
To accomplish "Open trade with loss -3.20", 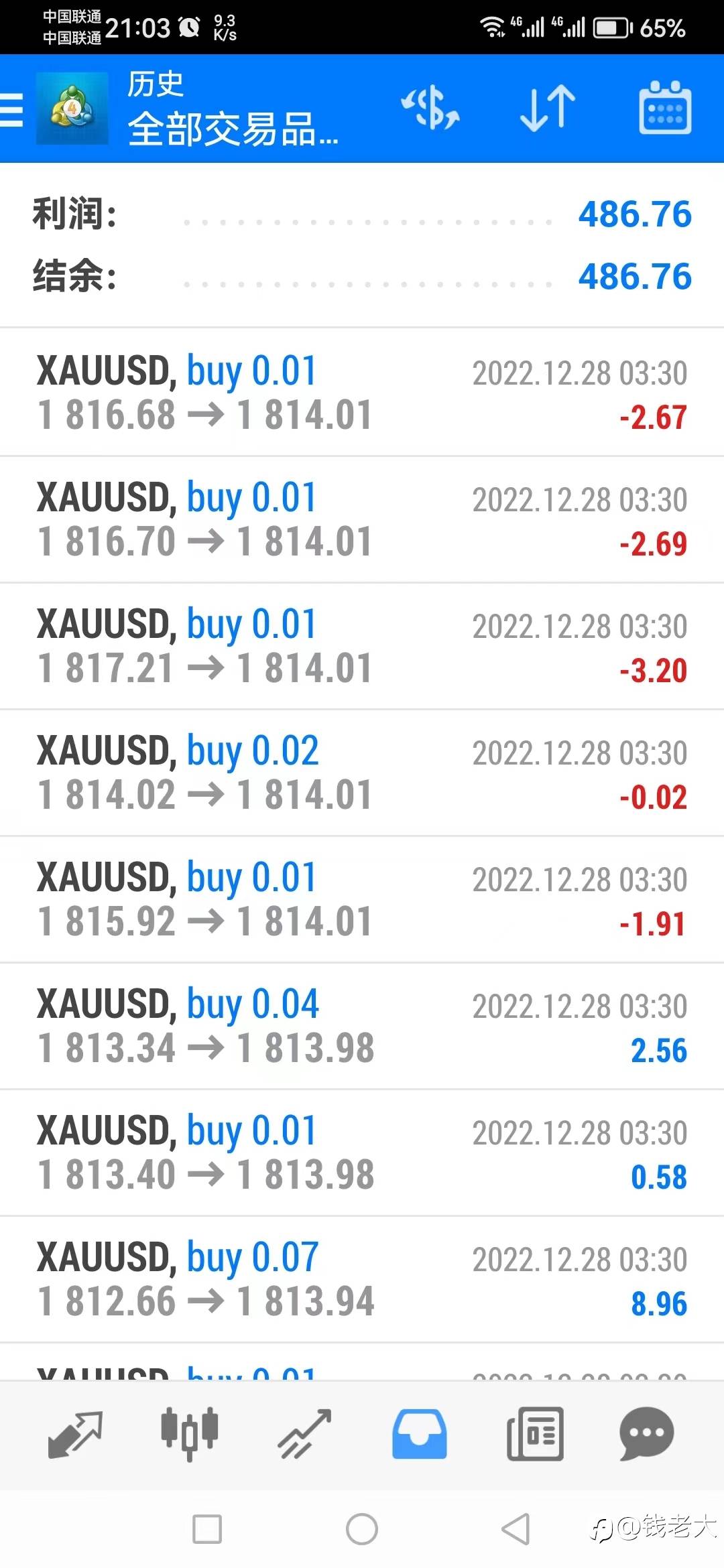I will pos(362,646).
